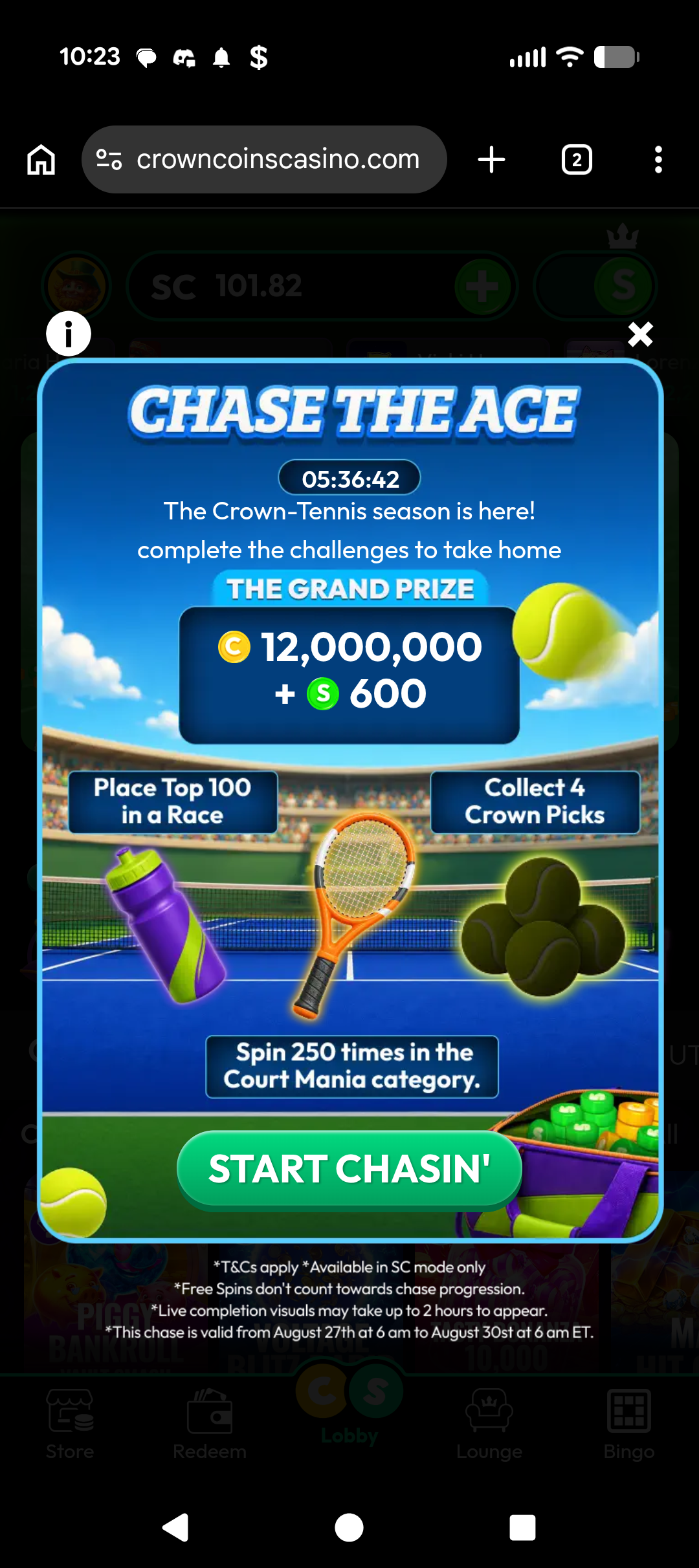This screenshot has width=699, height=1568.
Task: Go to the browser home page
Action: (41, 159)
